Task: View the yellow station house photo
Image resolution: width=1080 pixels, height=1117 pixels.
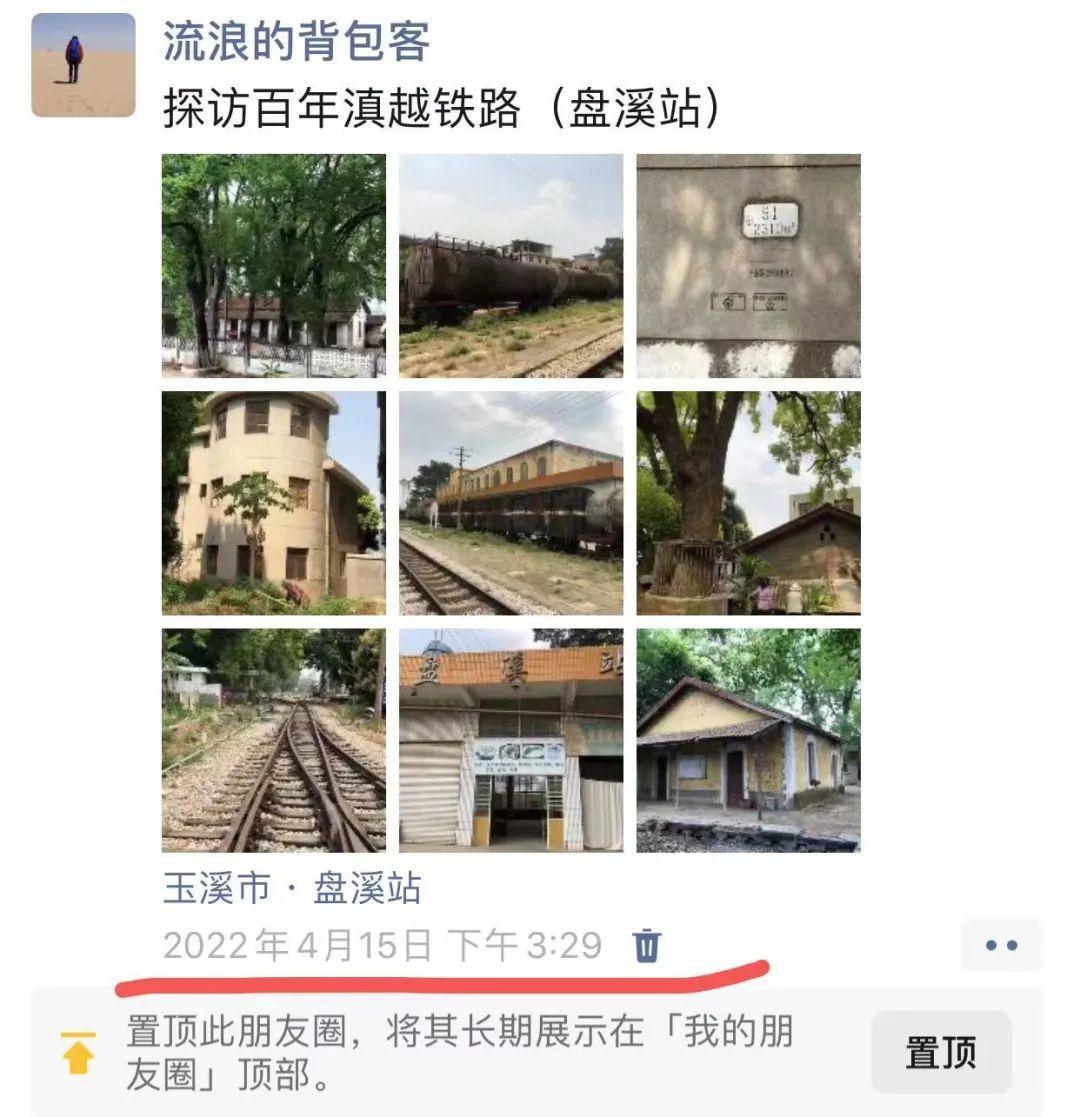Action: click(748, 740)
